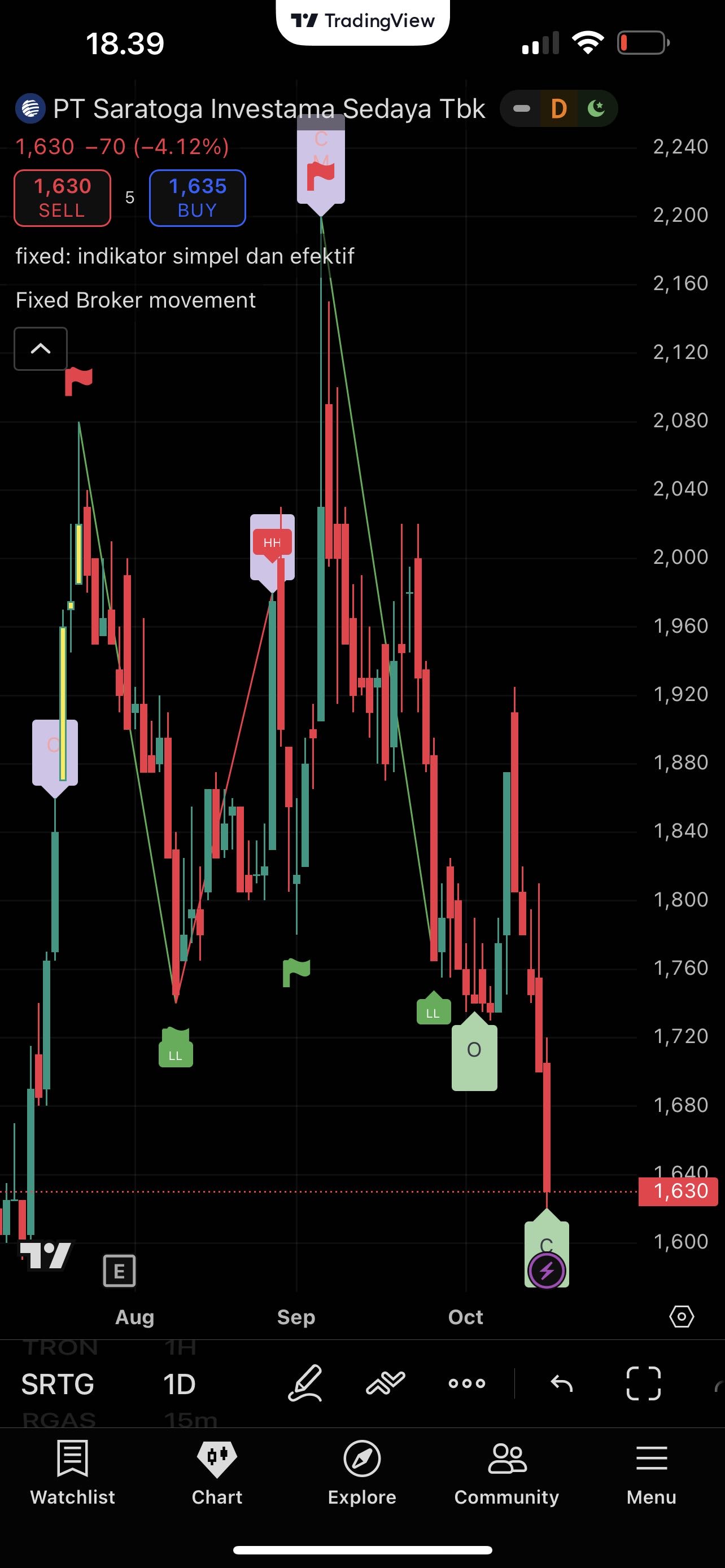Switch to the Chart tab
This screenshot has width=725, height=1568.
coord(217,1472)
